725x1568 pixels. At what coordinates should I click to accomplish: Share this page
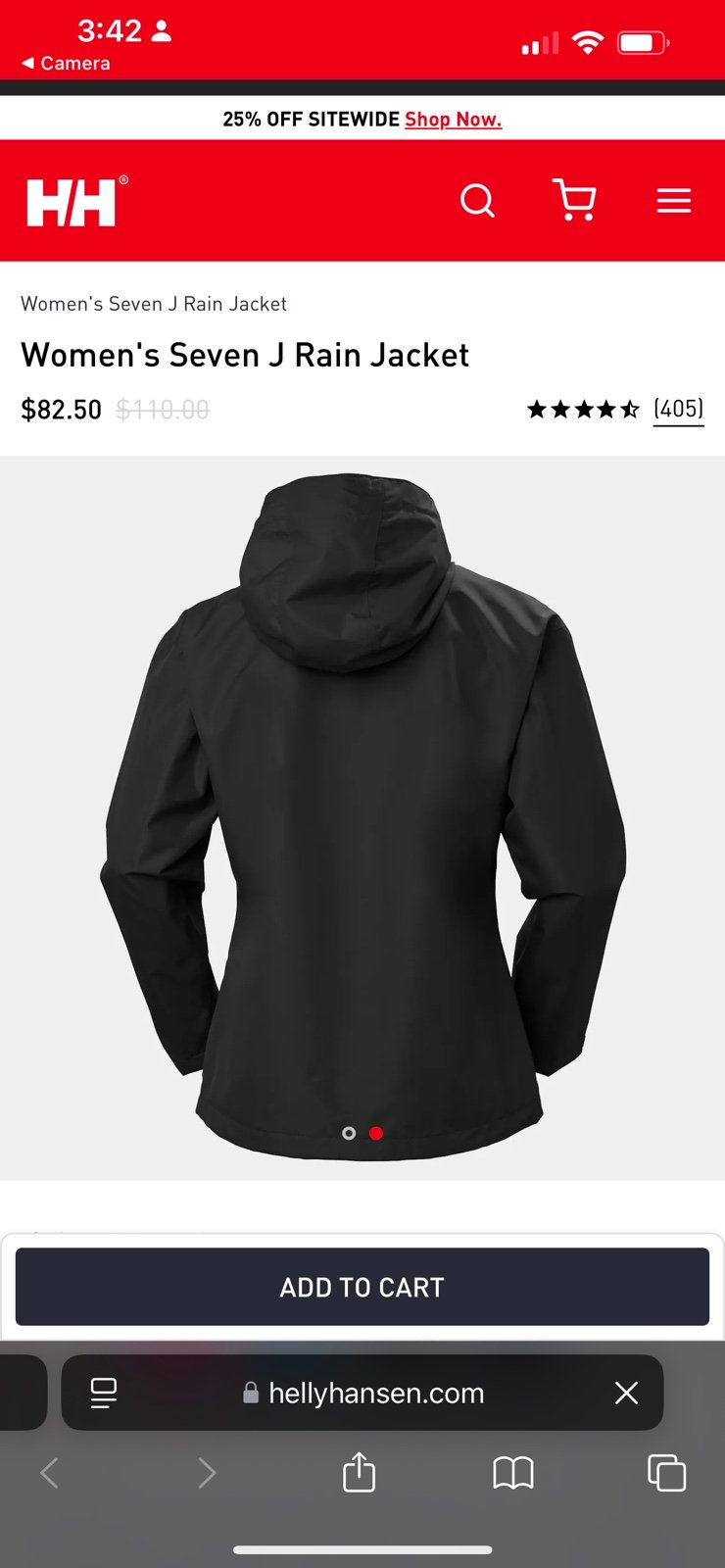coord(360,1472)
